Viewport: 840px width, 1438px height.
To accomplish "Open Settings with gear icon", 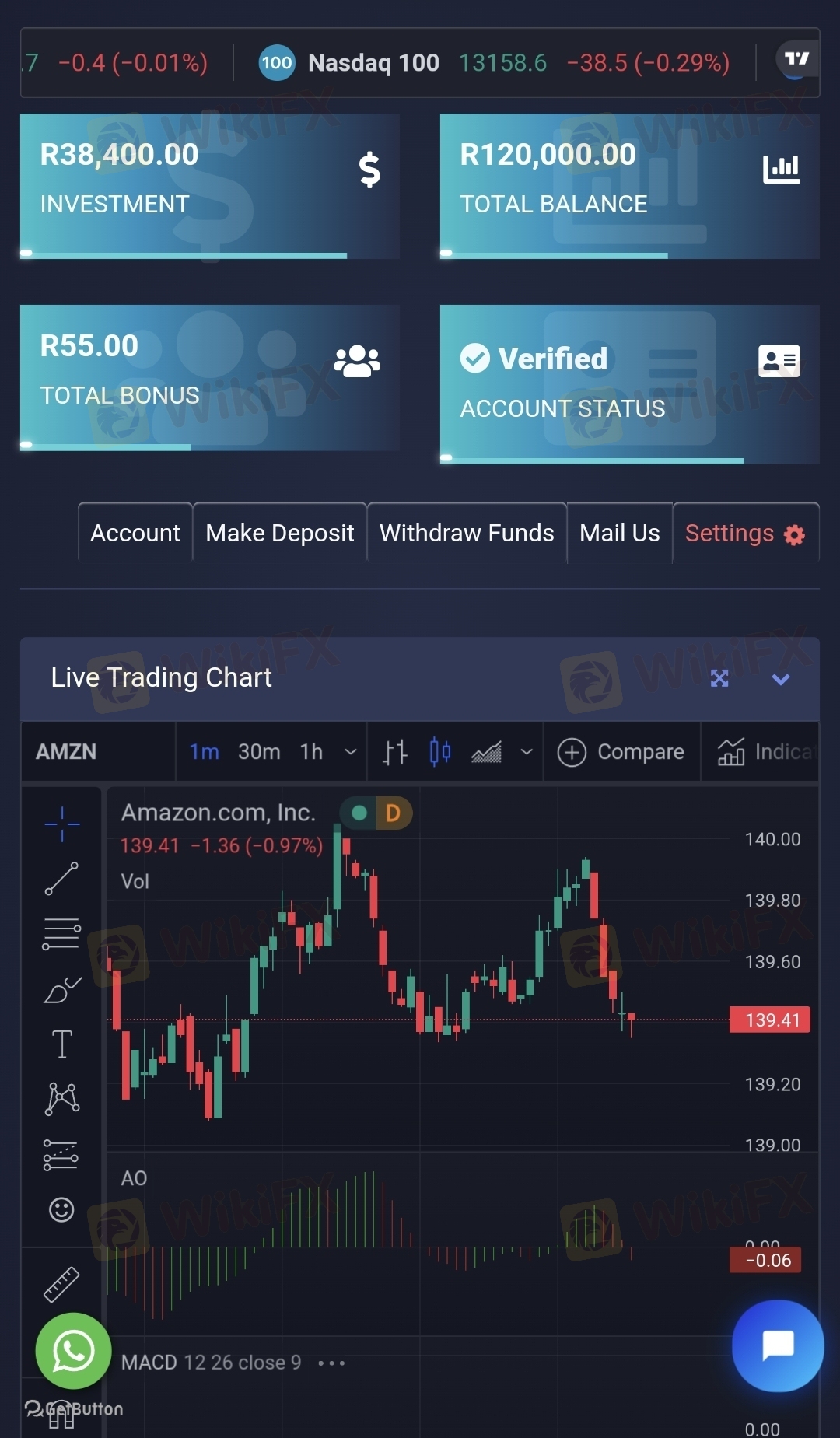I will pyautogui.click(x=745, y=533).
